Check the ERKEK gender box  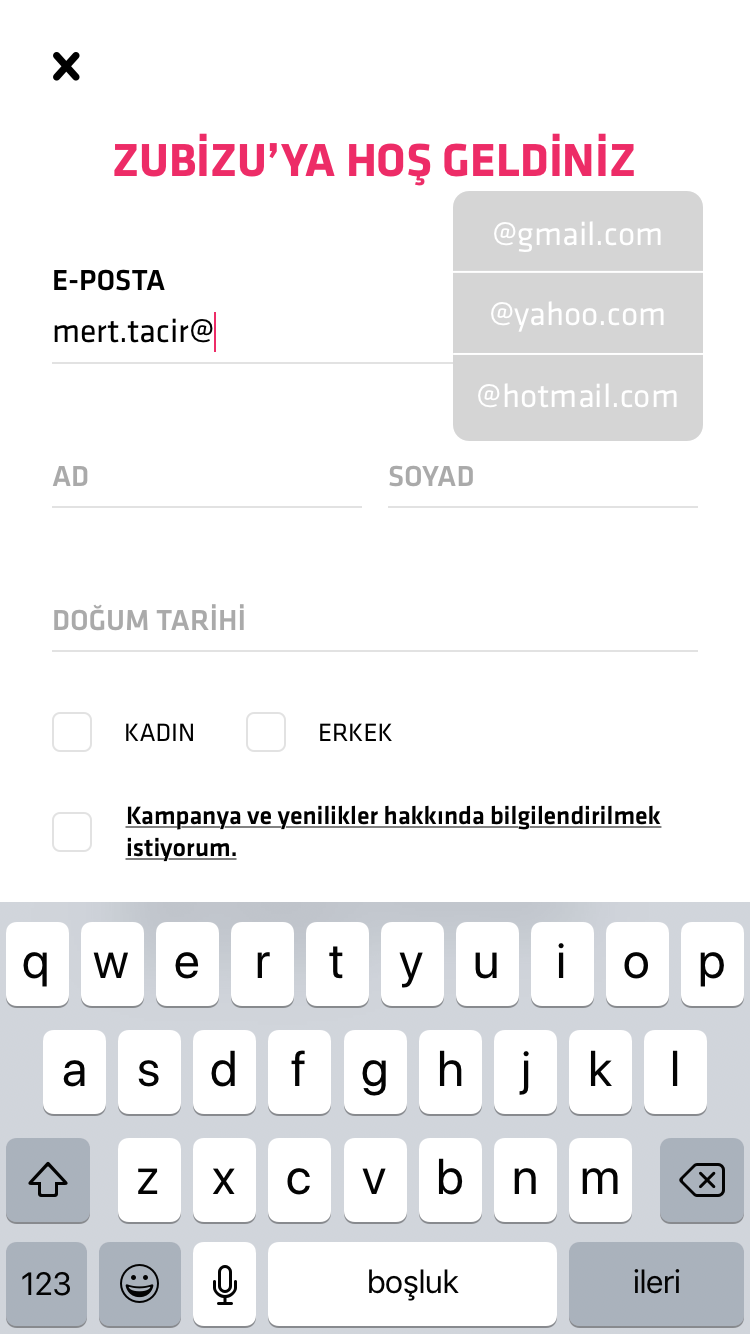pos(266,732)
